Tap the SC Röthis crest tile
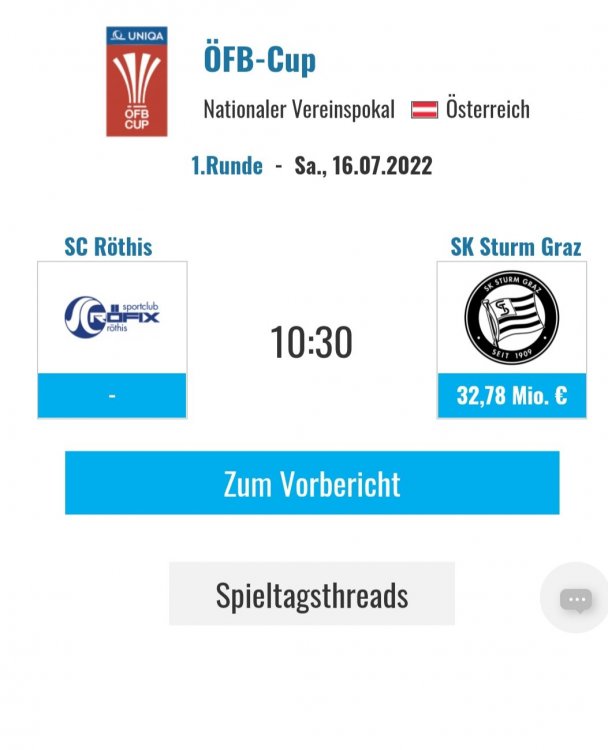The width and height of the screenshot is (608, 750). [x=112, y=318]
